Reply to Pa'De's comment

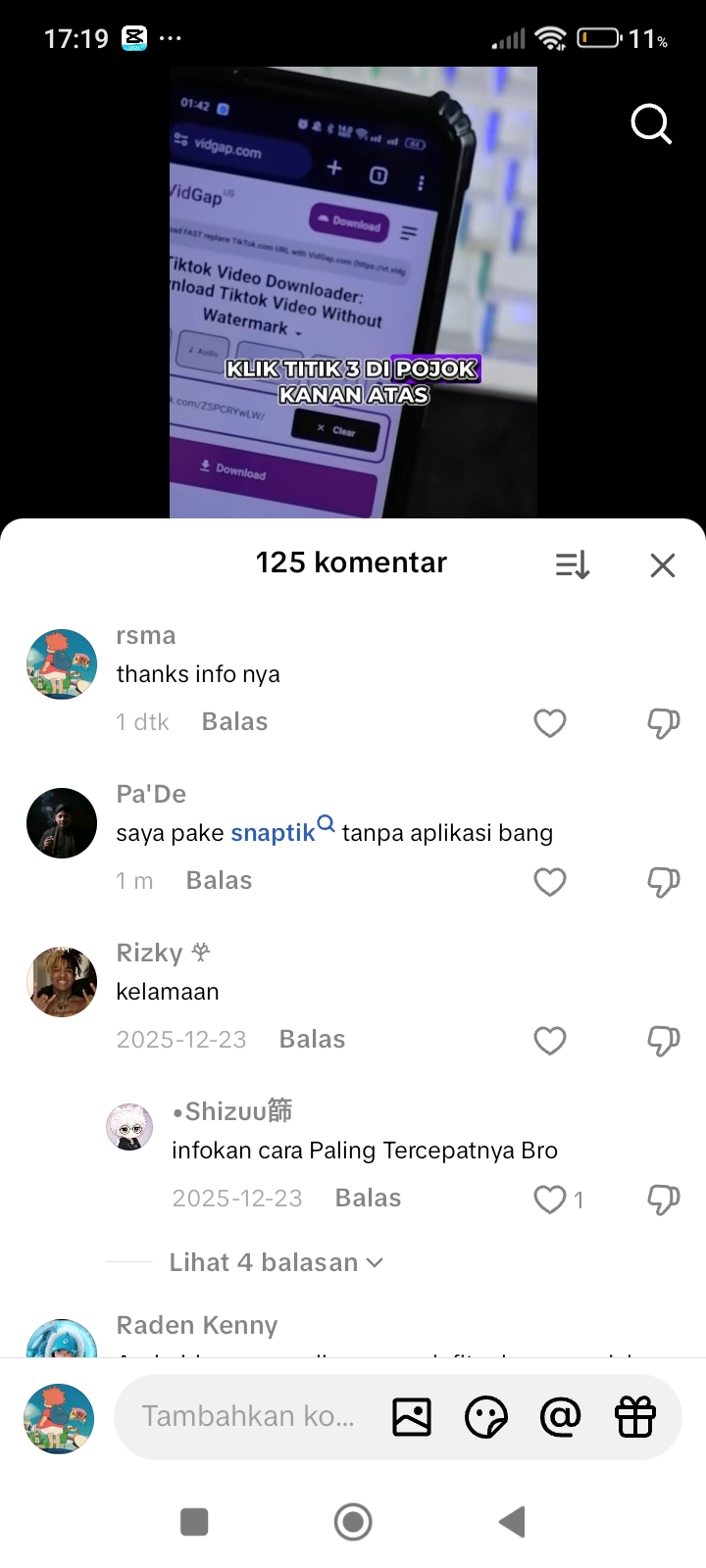(x=219, y=881)
